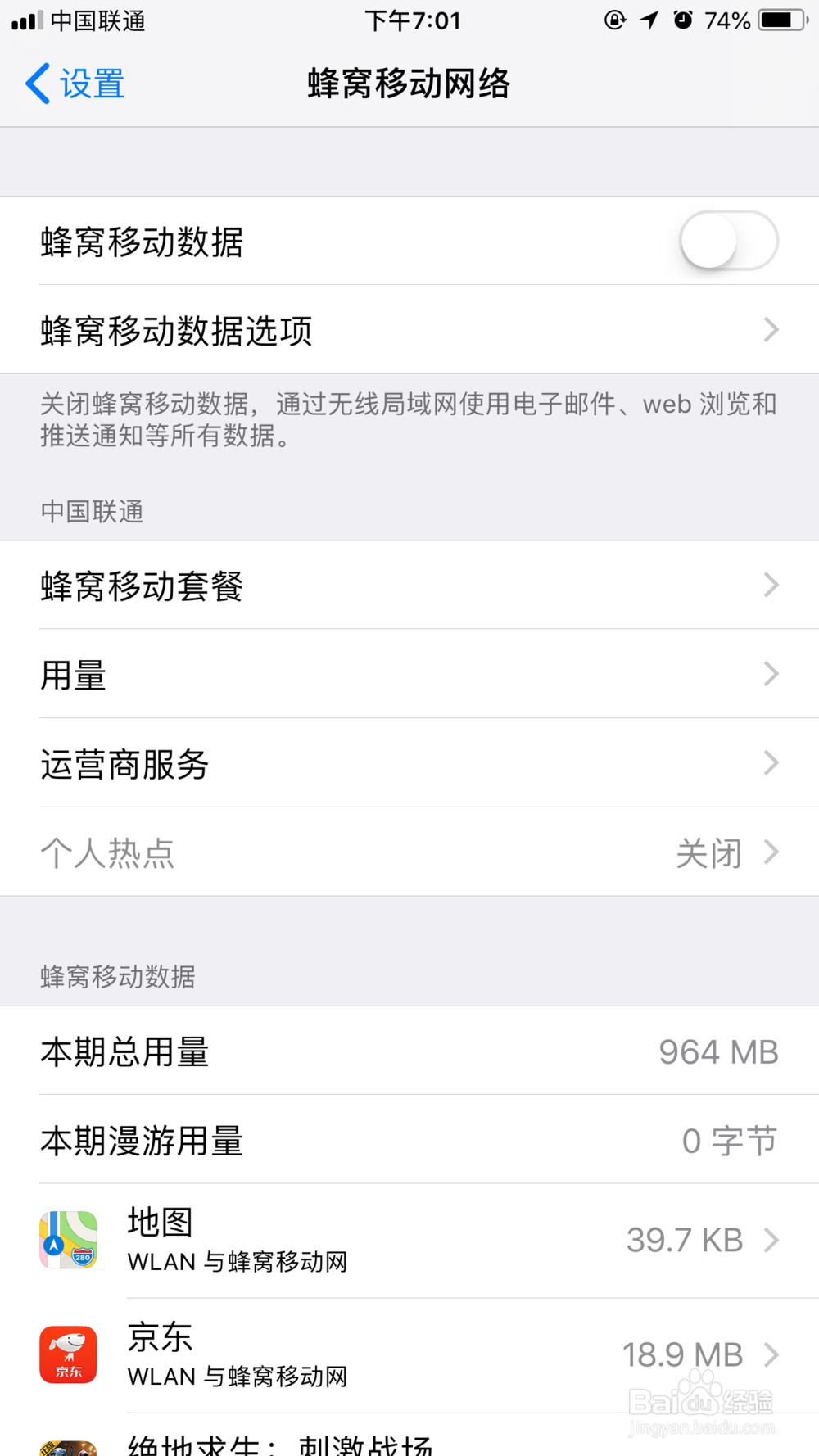Image resolution: width=819 pixels, height=1456 pixels.
Task: Enable the 蜂窝移动数据 toggle switch
Action: pos(728,242)
